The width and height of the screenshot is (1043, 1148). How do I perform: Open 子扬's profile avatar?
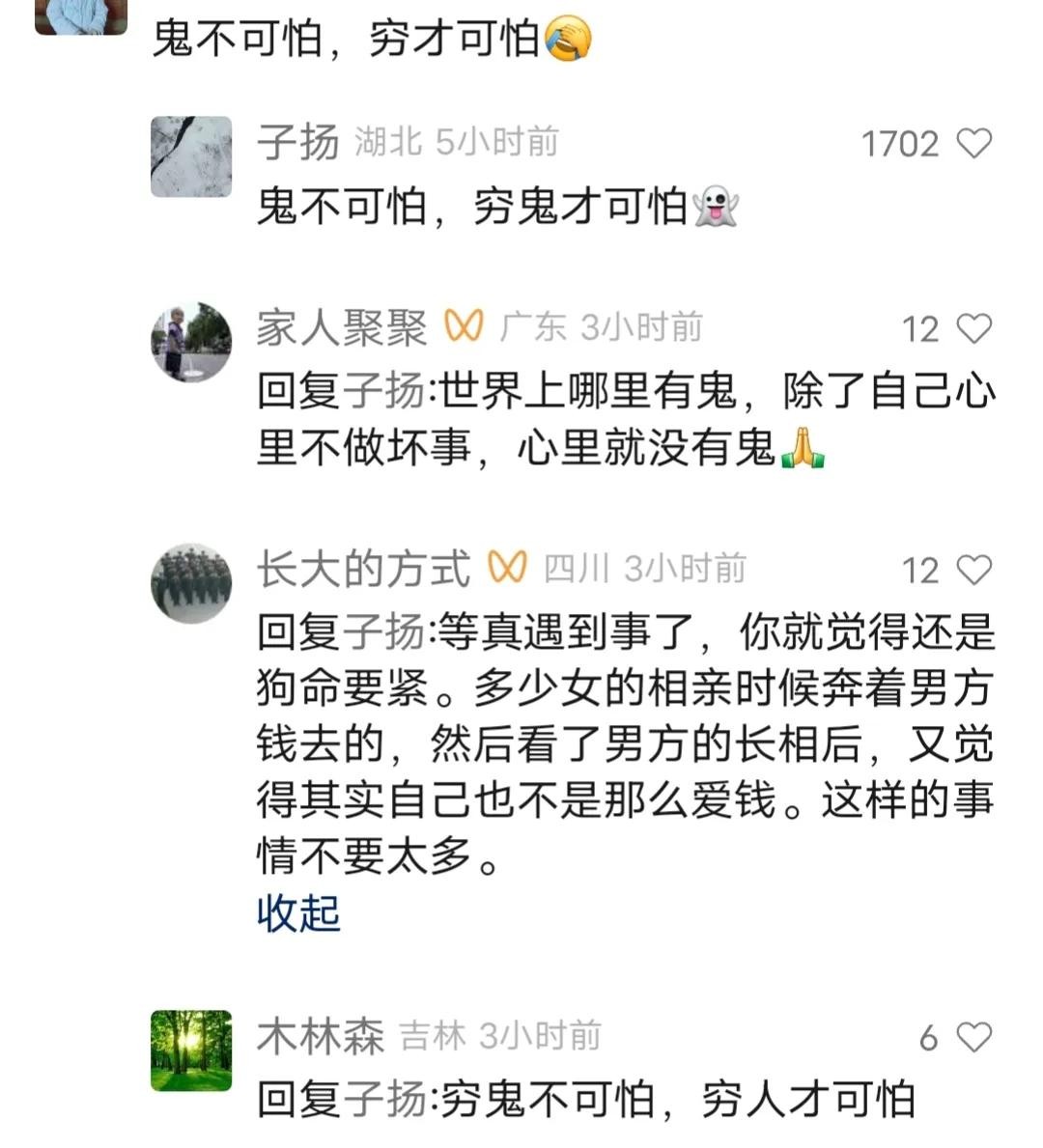[191, 156]
